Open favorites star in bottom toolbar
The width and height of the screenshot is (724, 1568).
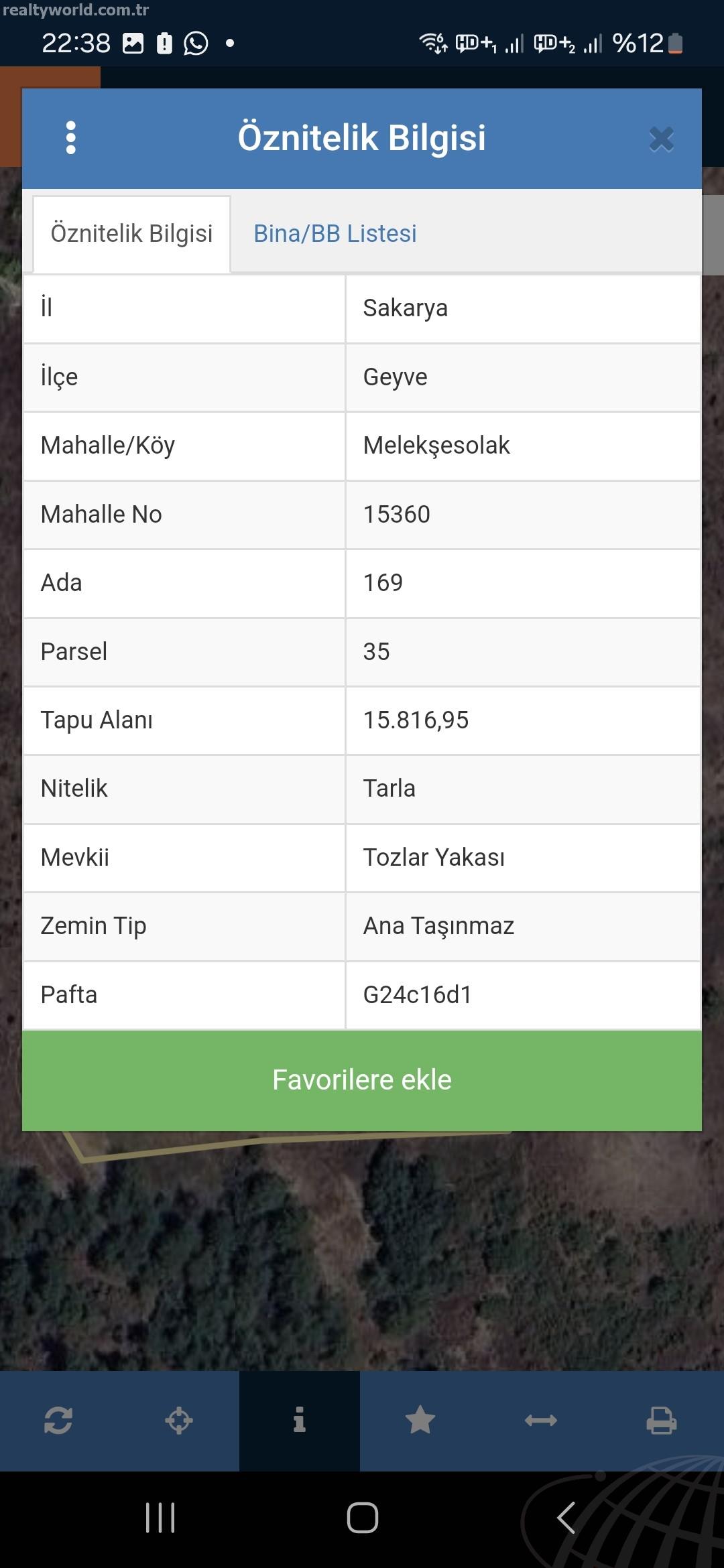click(420, 1420)
